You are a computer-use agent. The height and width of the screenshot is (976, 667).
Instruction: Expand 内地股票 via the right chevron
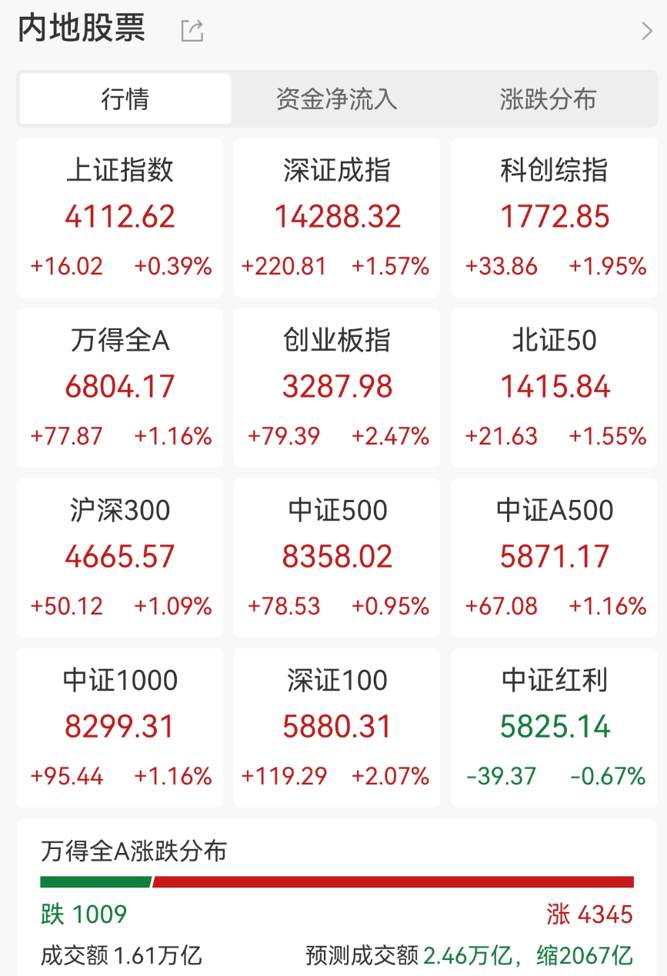(646, 31)
